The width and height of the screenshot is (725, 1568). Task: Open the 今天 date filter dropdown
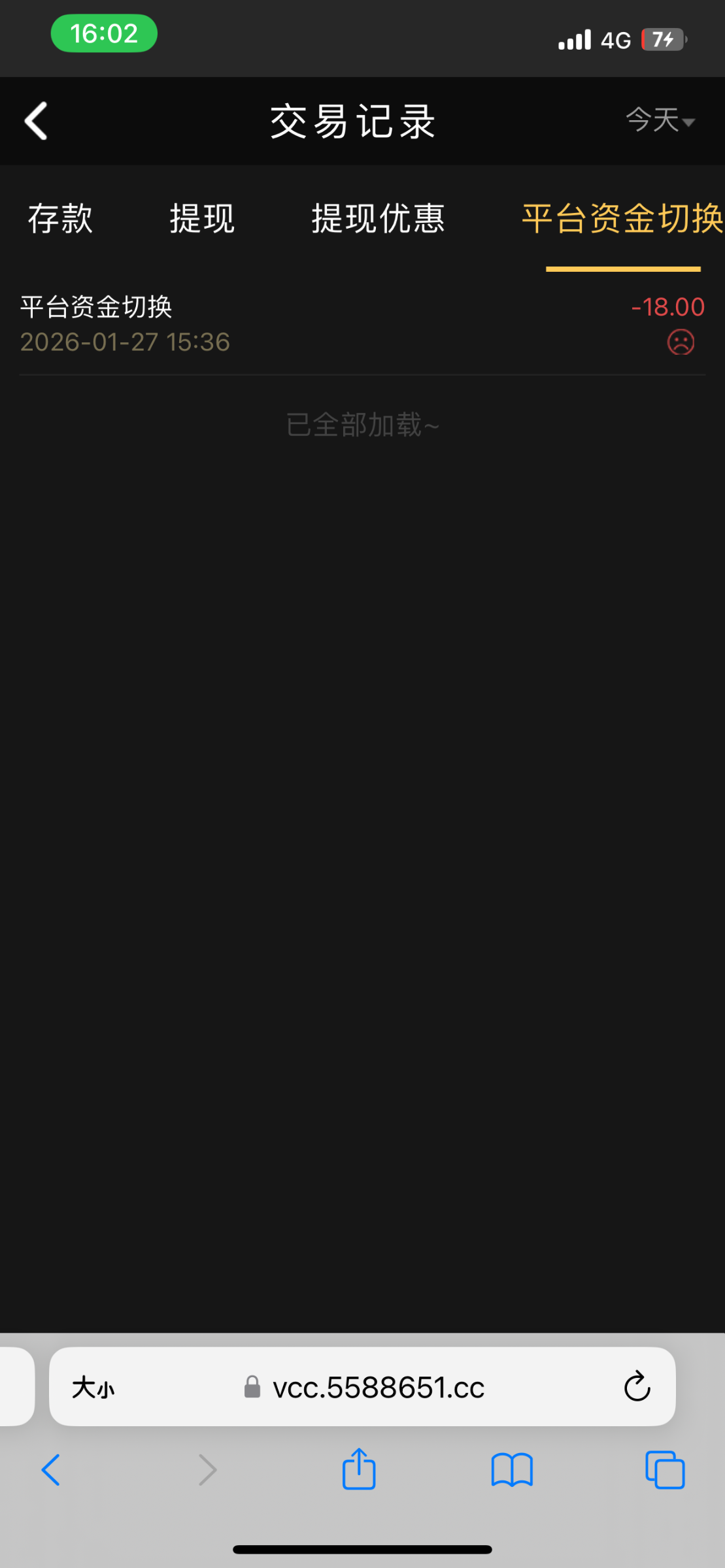pos(660,121)
